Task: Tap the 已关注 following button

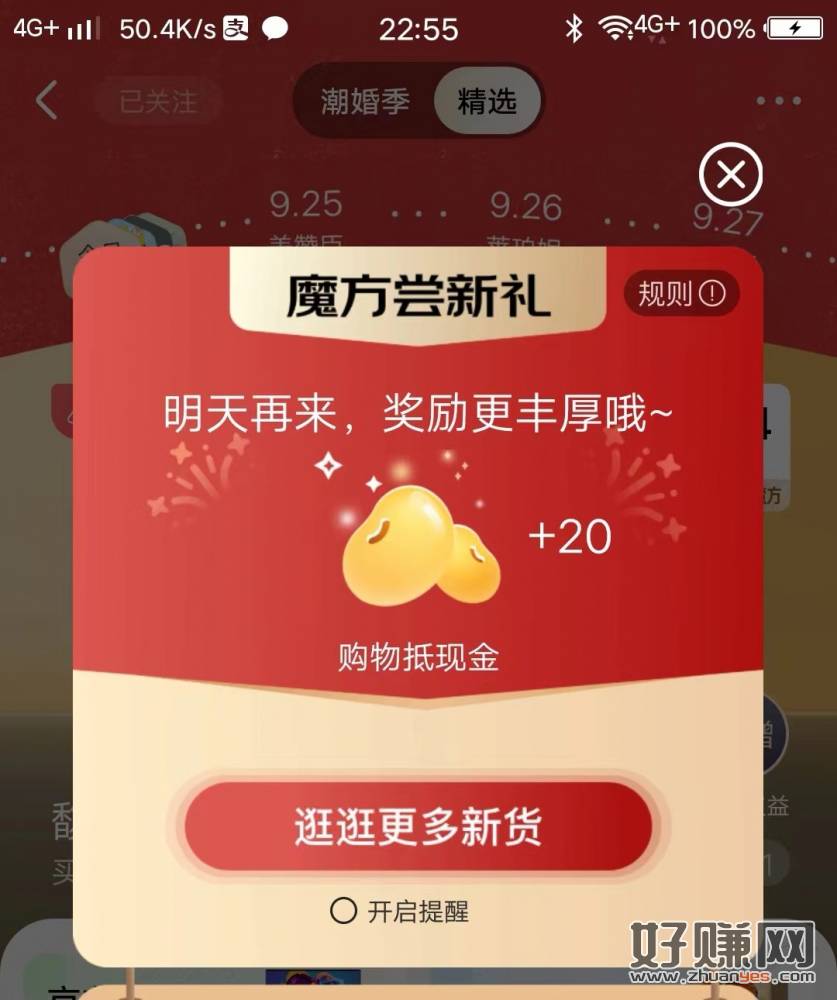Action: pos(158,101)
